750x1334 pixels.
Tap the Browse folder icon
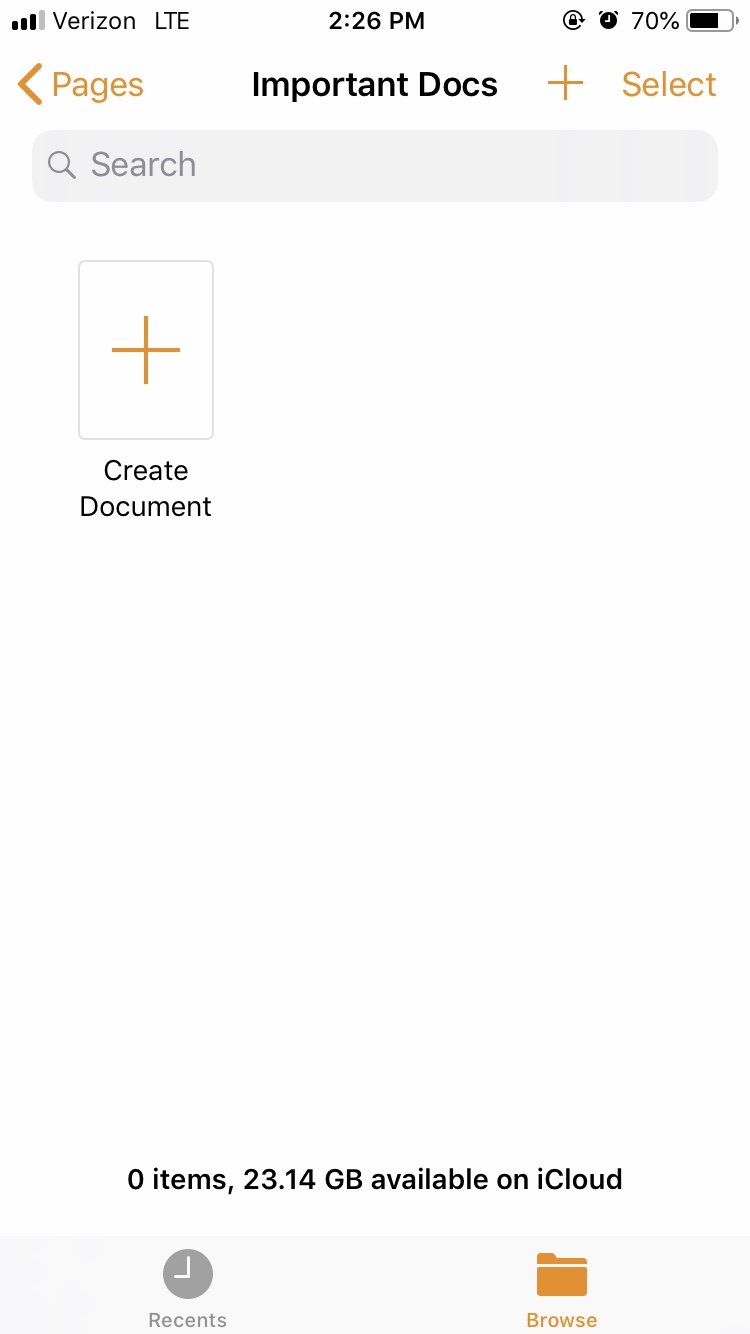click(x=562, y=1274)
